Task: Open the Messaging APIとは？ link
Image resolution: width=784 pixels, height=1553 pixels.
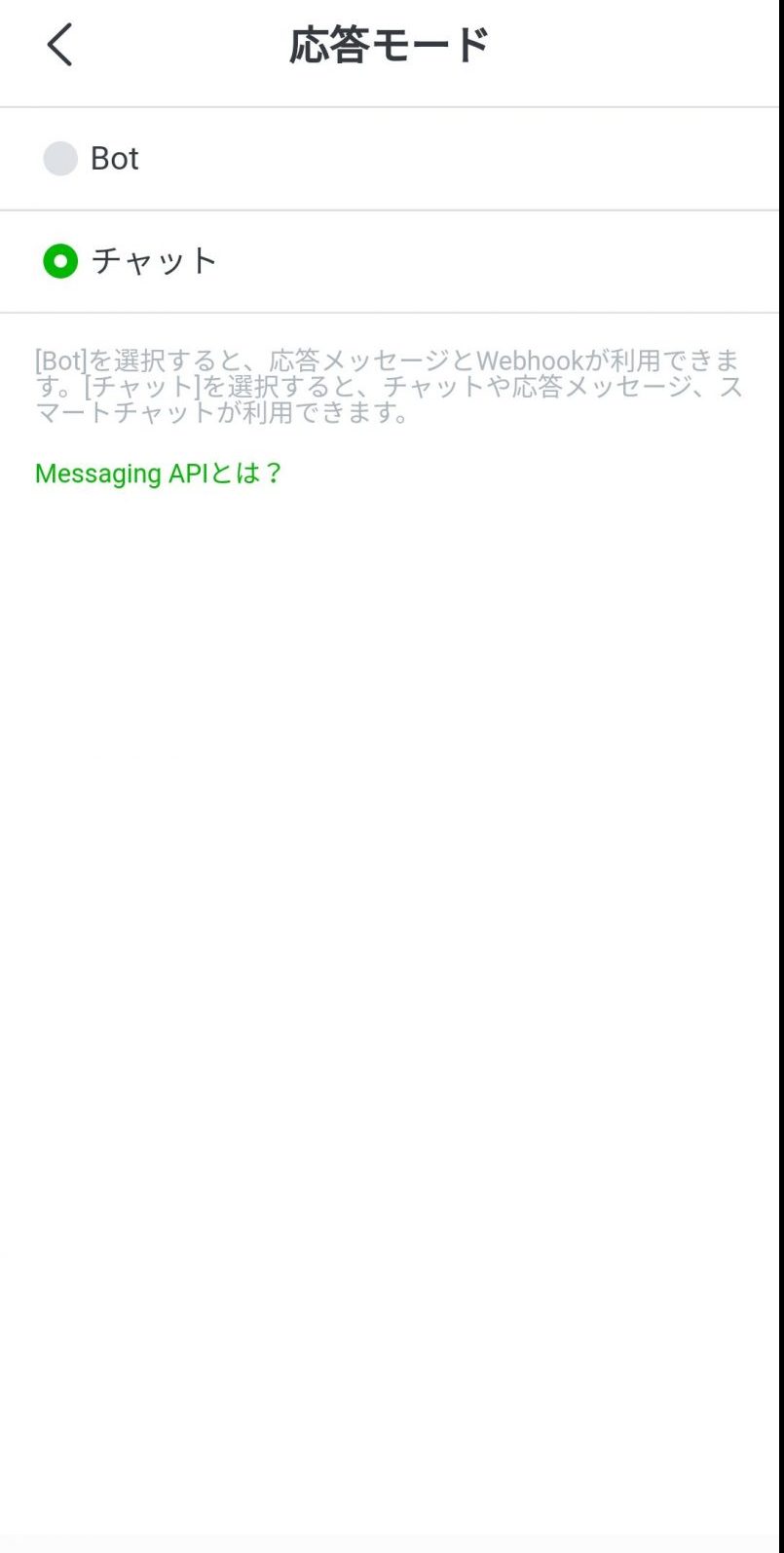Action: click(158, 473)
